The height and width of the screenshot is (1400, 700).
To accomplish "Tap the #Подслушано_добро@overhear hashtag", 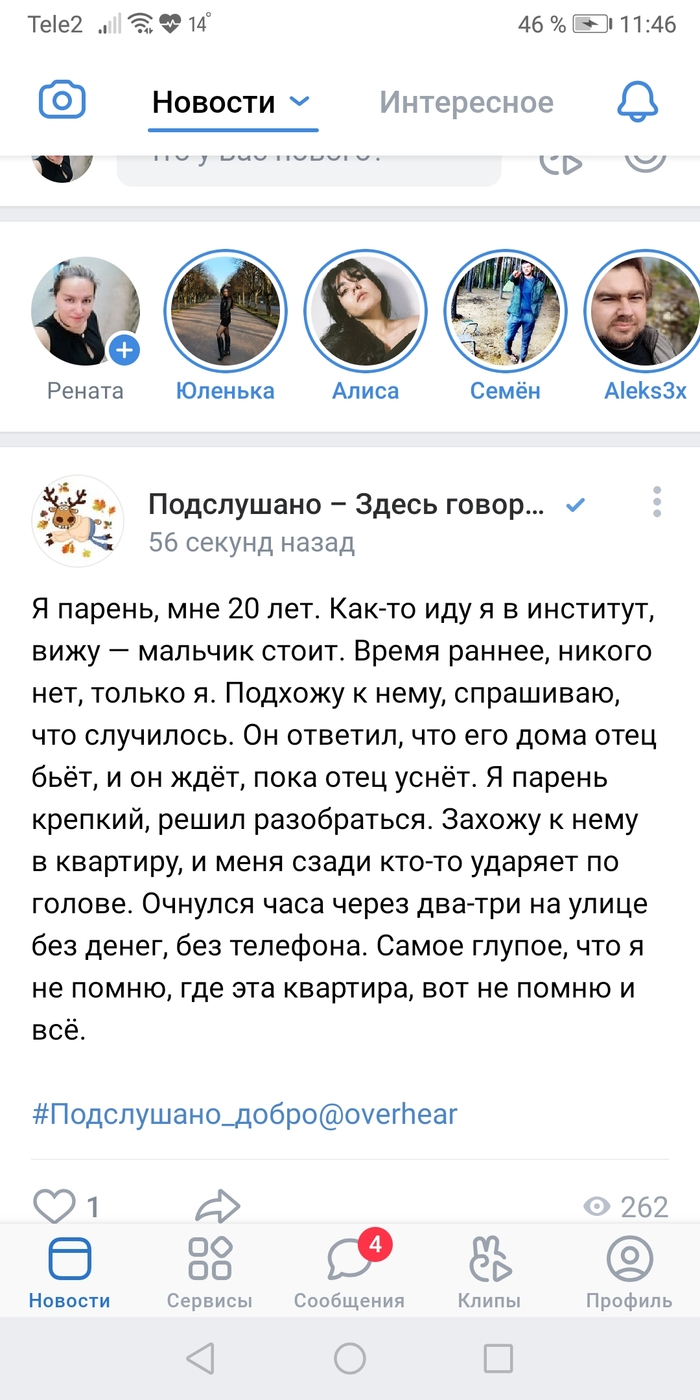I will pos(245,1114).
